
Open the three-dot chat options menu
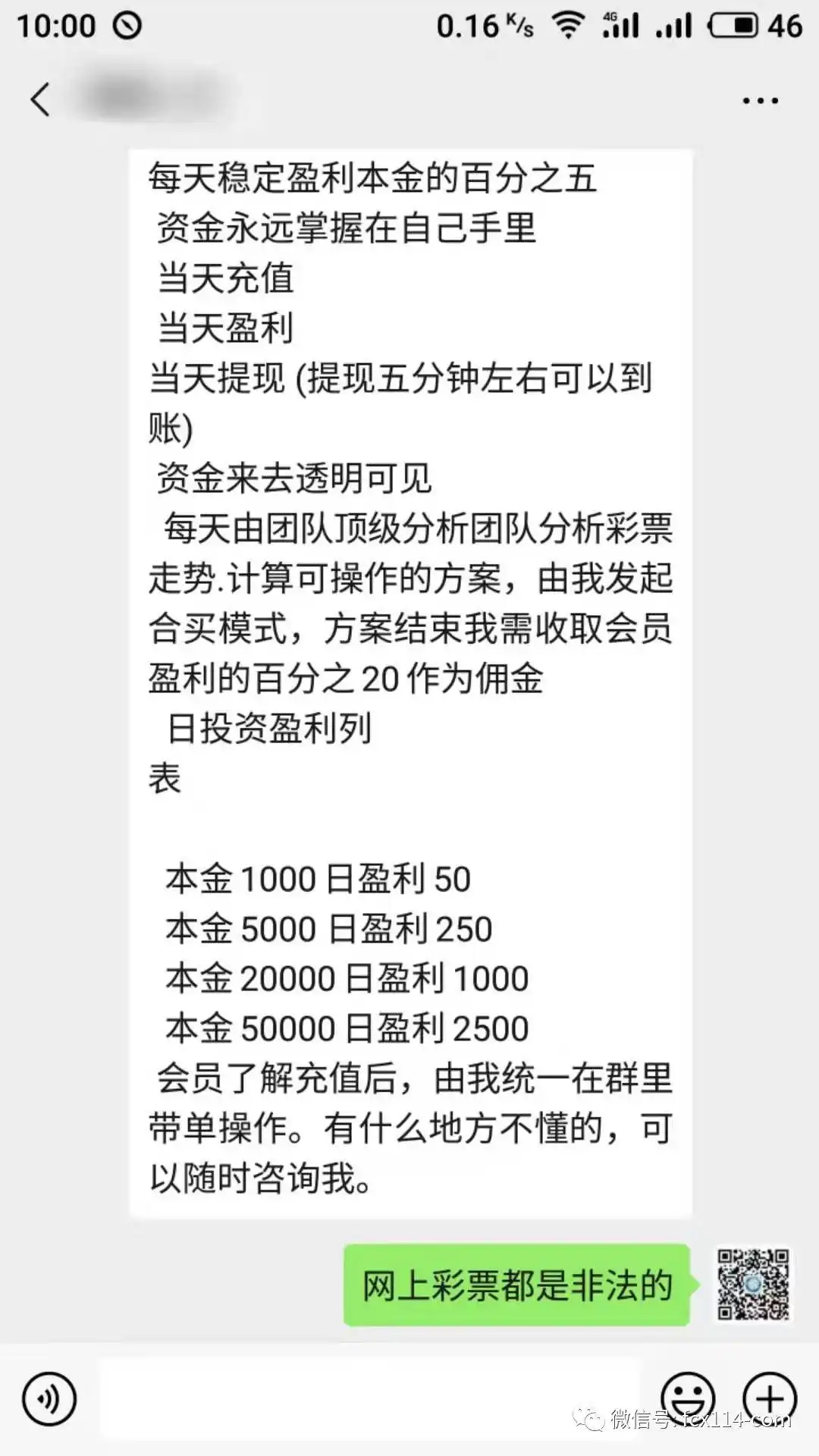pyautogui.click(x=761, y=100)
